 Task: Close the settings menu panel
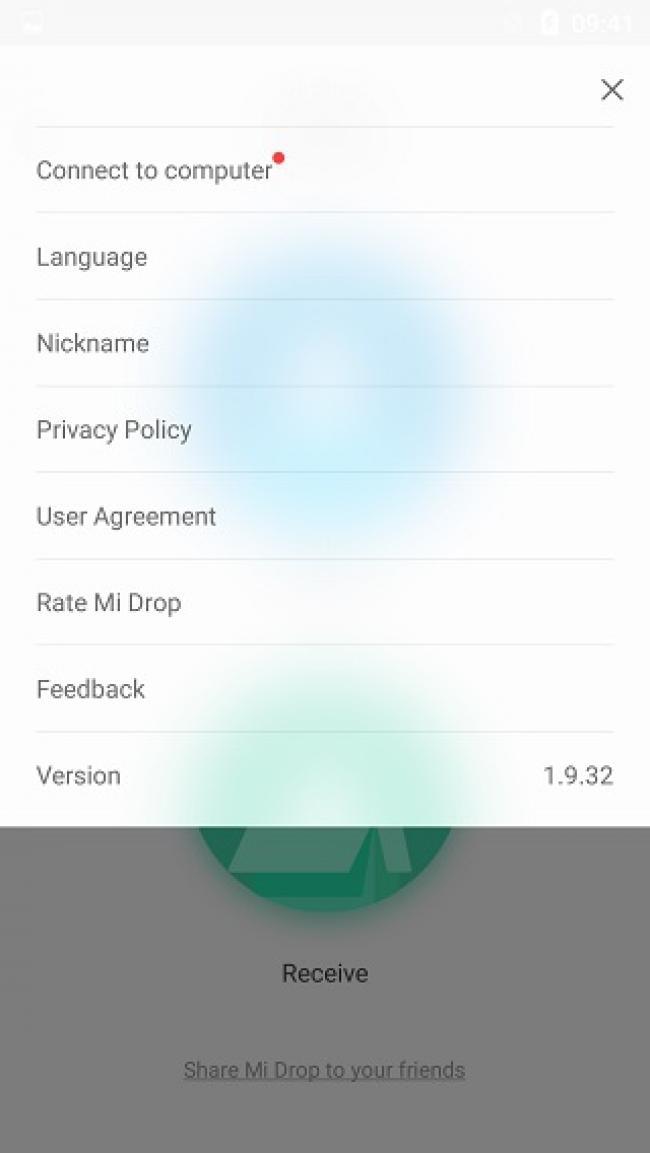(612, 90)
